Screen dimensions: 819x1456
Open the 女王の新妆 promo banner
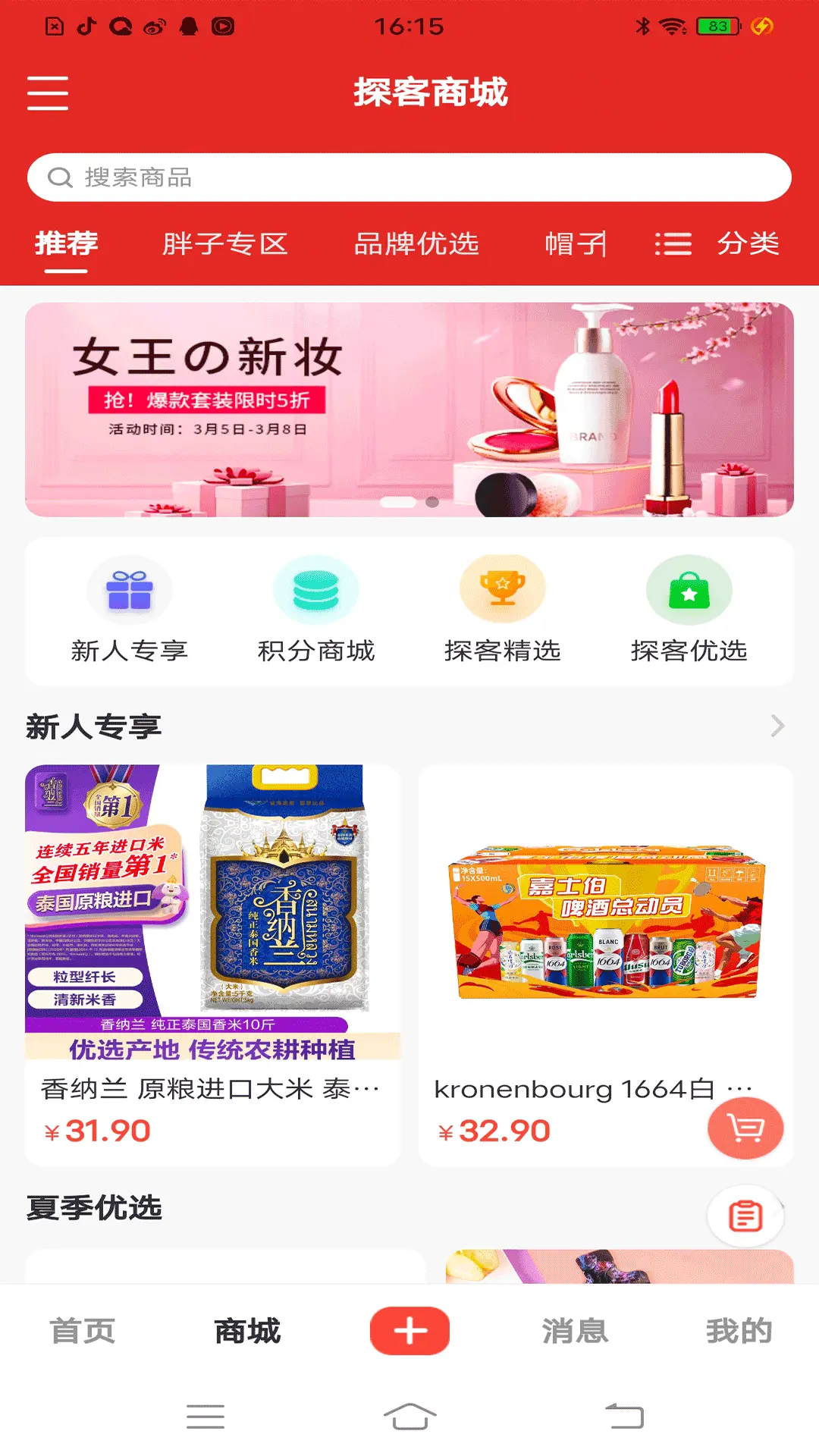click(x=409, y=409)
